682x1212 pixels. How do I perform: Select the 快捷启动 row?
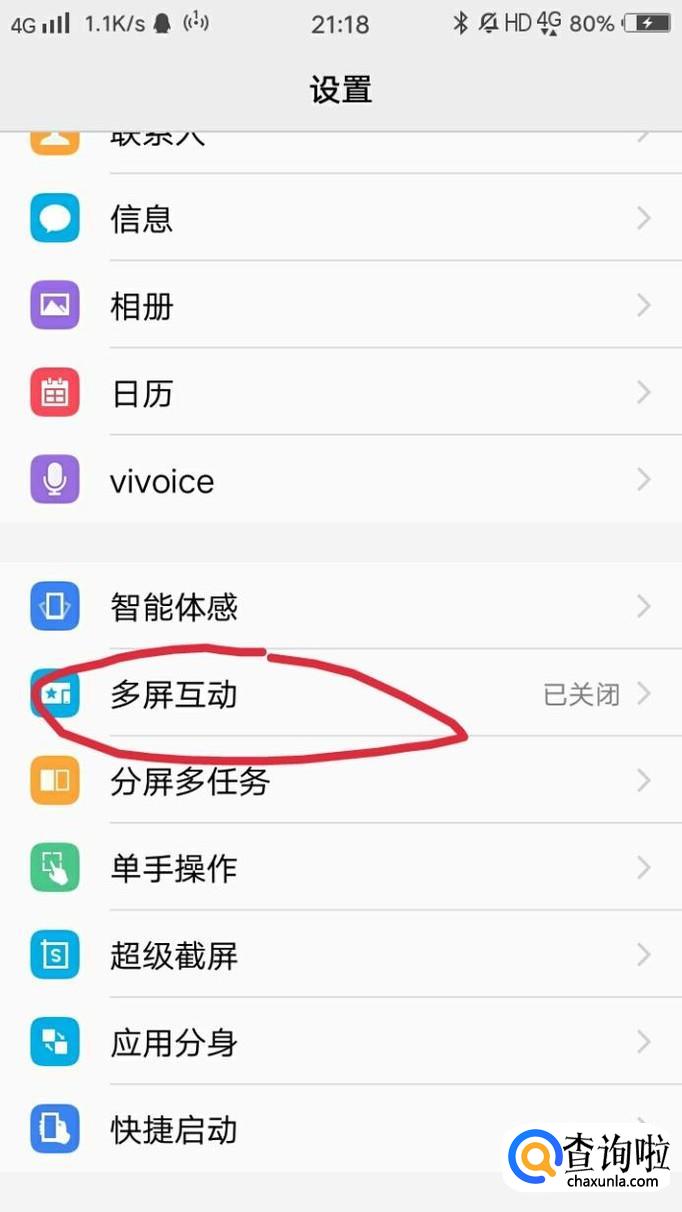300,1130
